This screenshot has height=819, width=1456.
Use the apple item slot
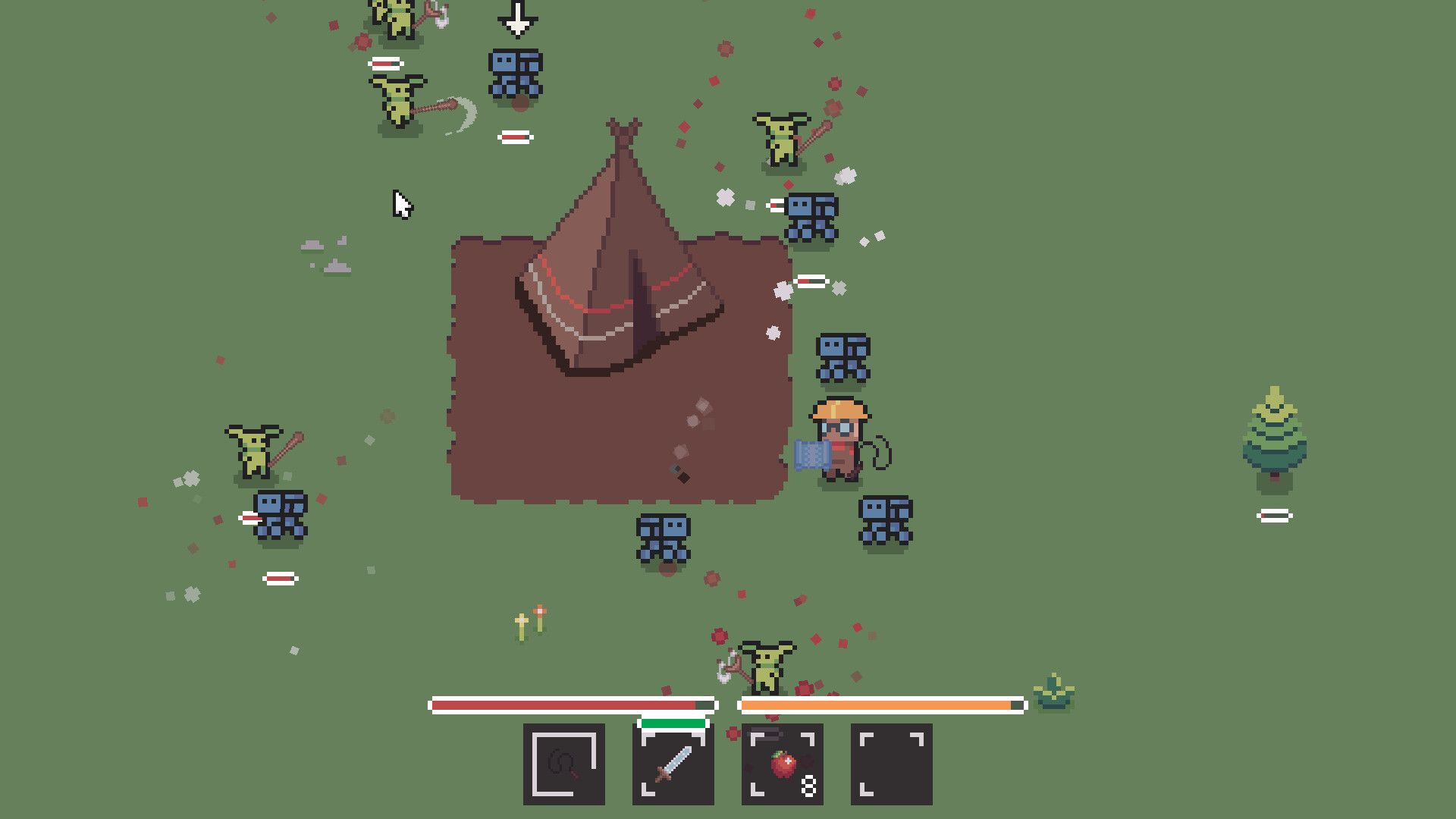tap(782, 764)
